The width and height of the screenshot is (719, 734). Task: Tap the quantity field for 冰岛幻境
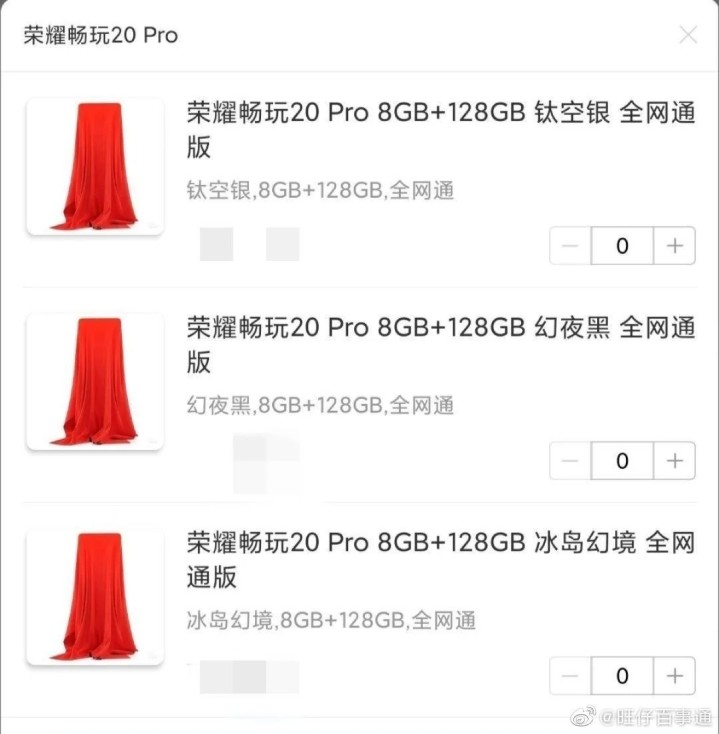[x=622, y=676]
